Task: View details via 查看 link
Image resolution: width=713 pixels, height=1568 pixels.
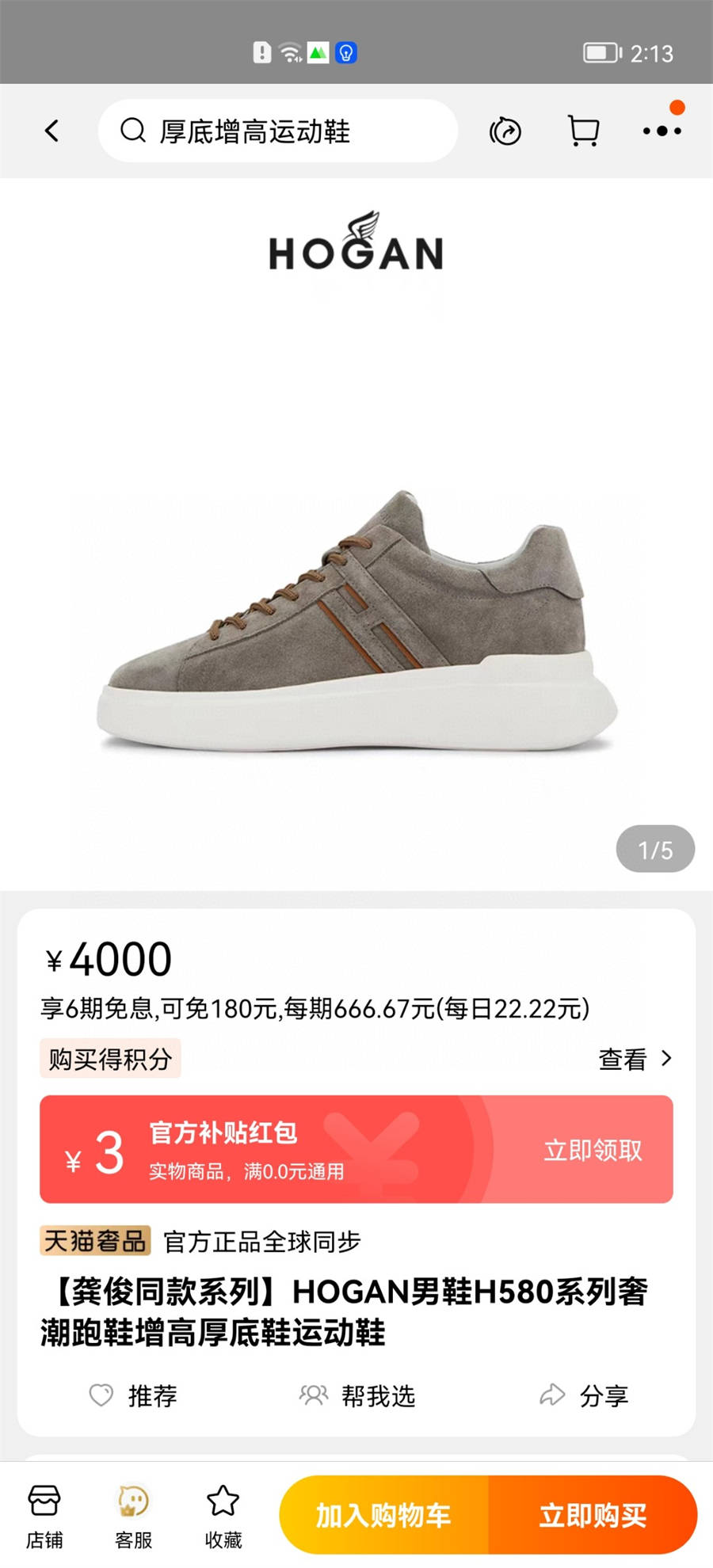Action: click(635, 1059)
